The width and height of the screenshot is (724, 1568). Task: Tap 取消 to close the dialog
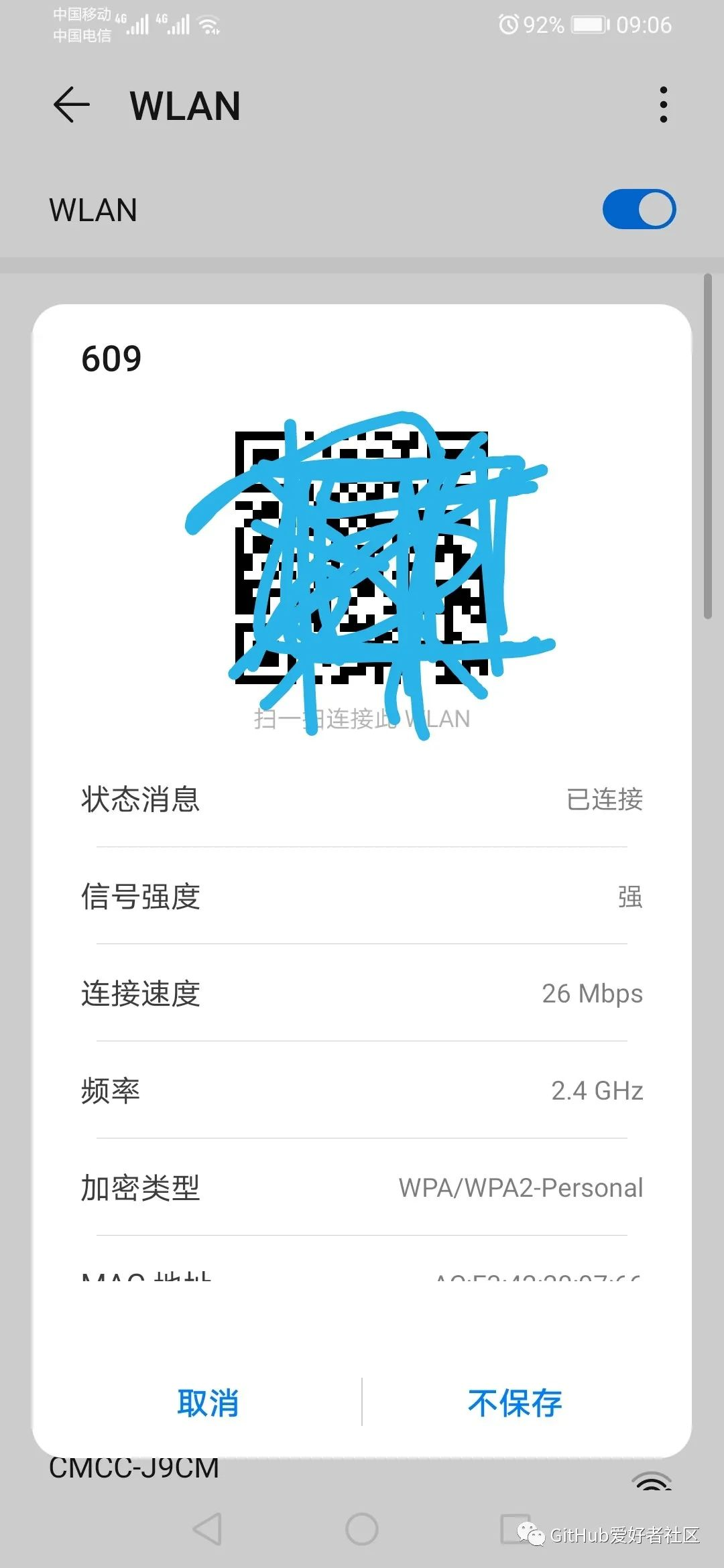(x=208, y=1402)
